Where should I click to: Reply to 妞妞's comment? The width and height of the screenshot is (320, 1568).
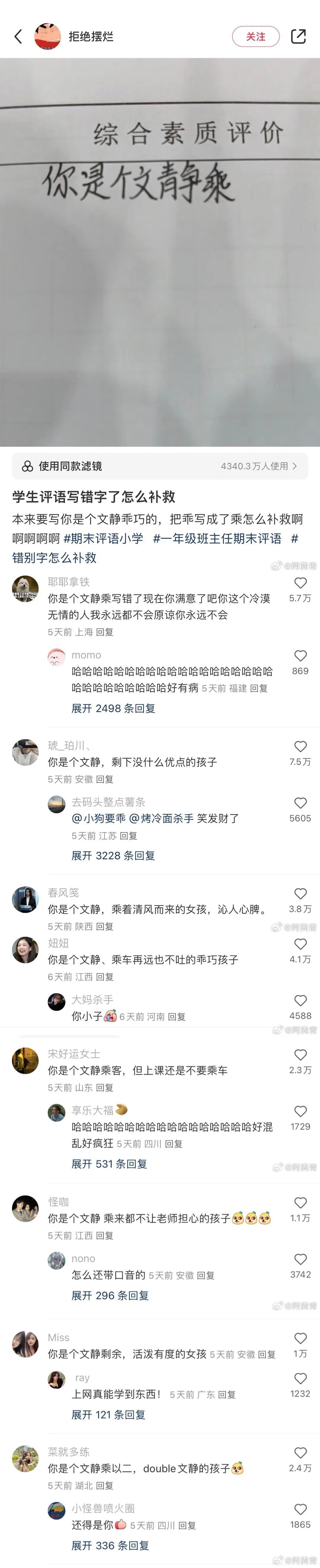[104, 976]
